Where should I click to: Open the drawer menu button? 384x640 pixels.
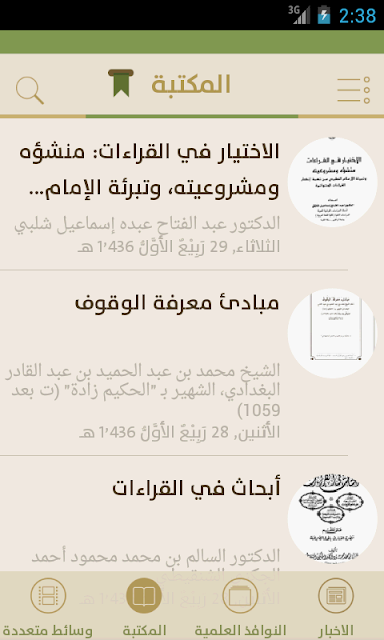point(354,89)
